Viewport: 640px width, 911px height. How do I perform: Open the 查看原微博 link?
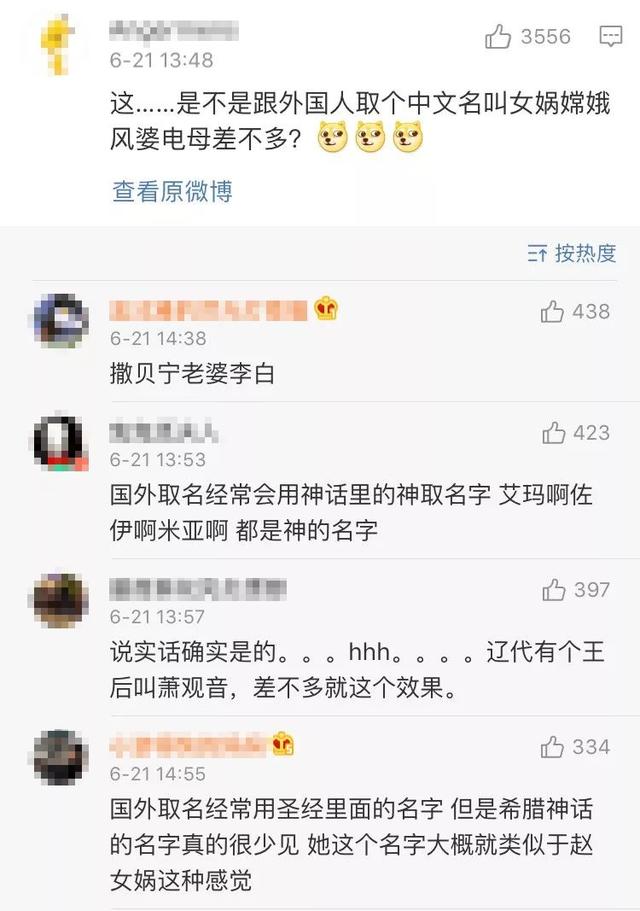tap(172, 191)
